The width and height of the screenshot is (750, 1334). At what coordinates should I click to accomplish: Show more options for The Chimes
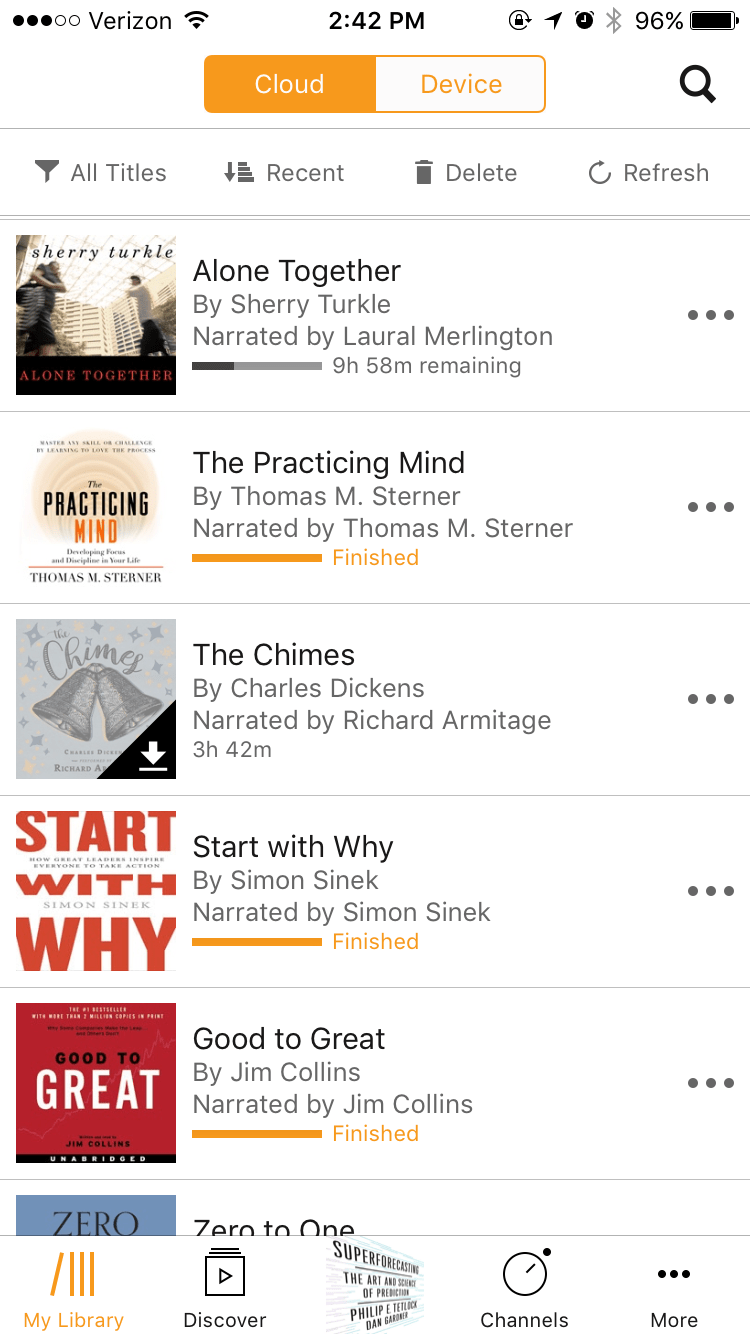point(710,699)
